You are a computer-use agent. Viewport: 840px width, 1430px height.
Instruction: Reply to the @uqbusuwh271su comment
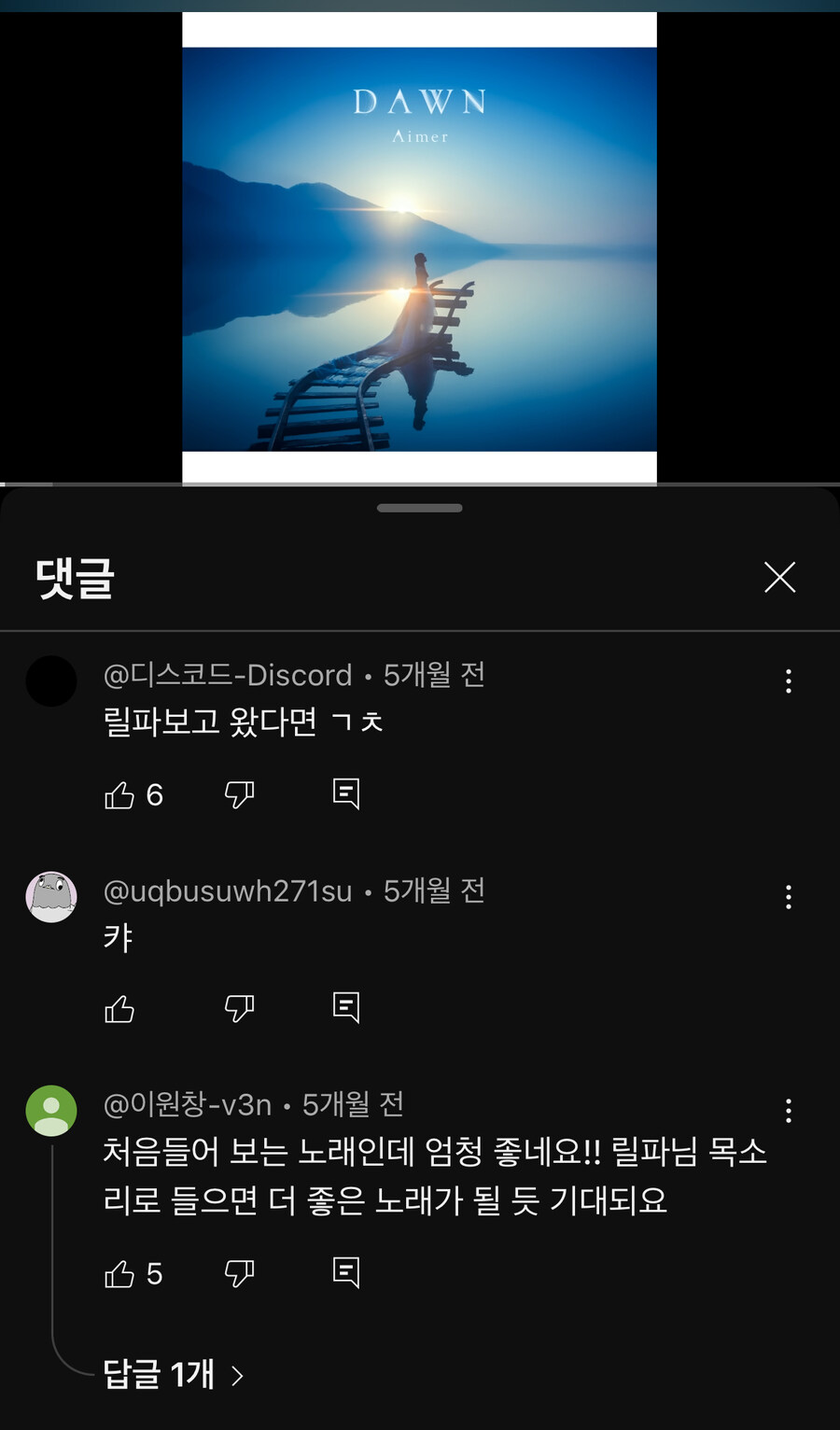tap(346, 1007)
